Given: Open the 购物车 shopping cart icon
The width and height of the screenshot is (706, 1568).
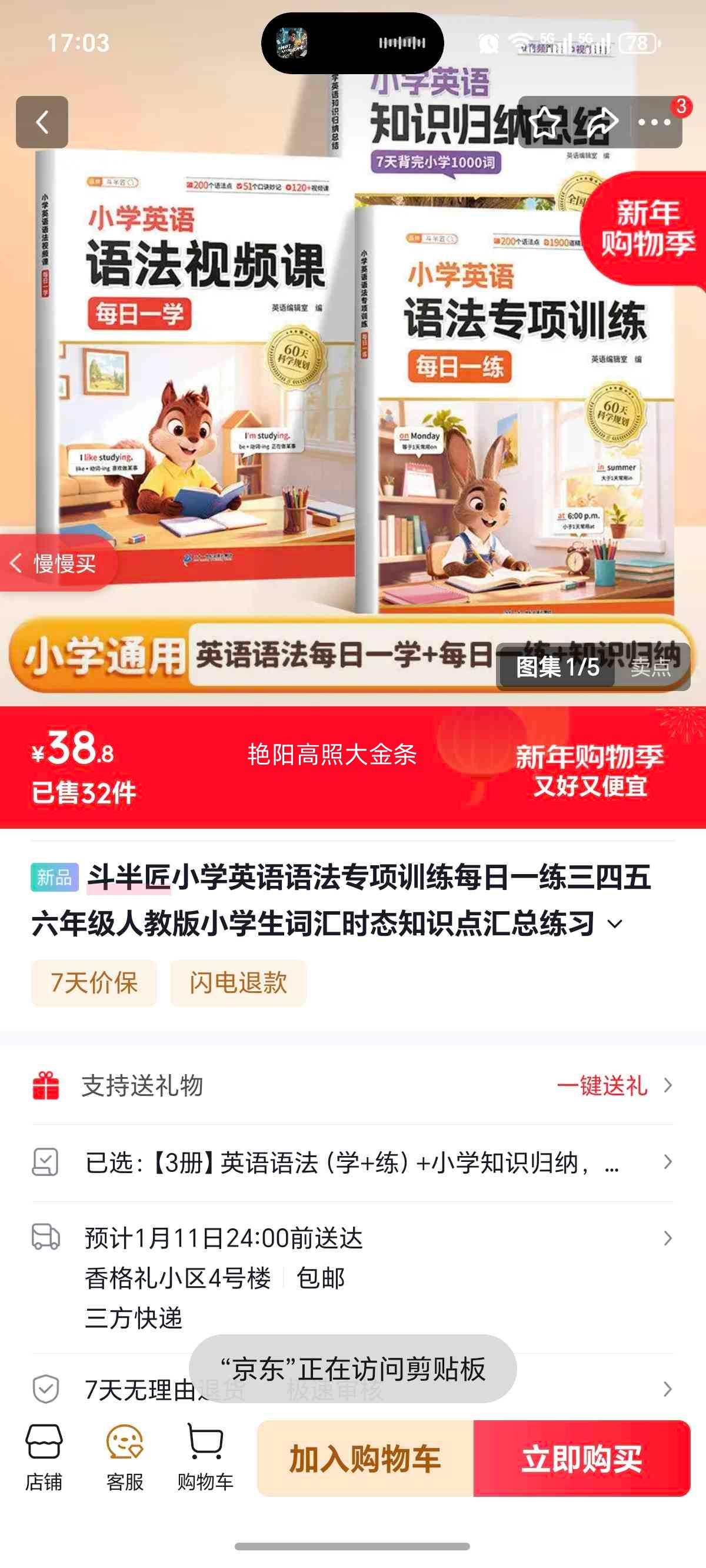Looking at the screenshot, I should point(207,1454).
